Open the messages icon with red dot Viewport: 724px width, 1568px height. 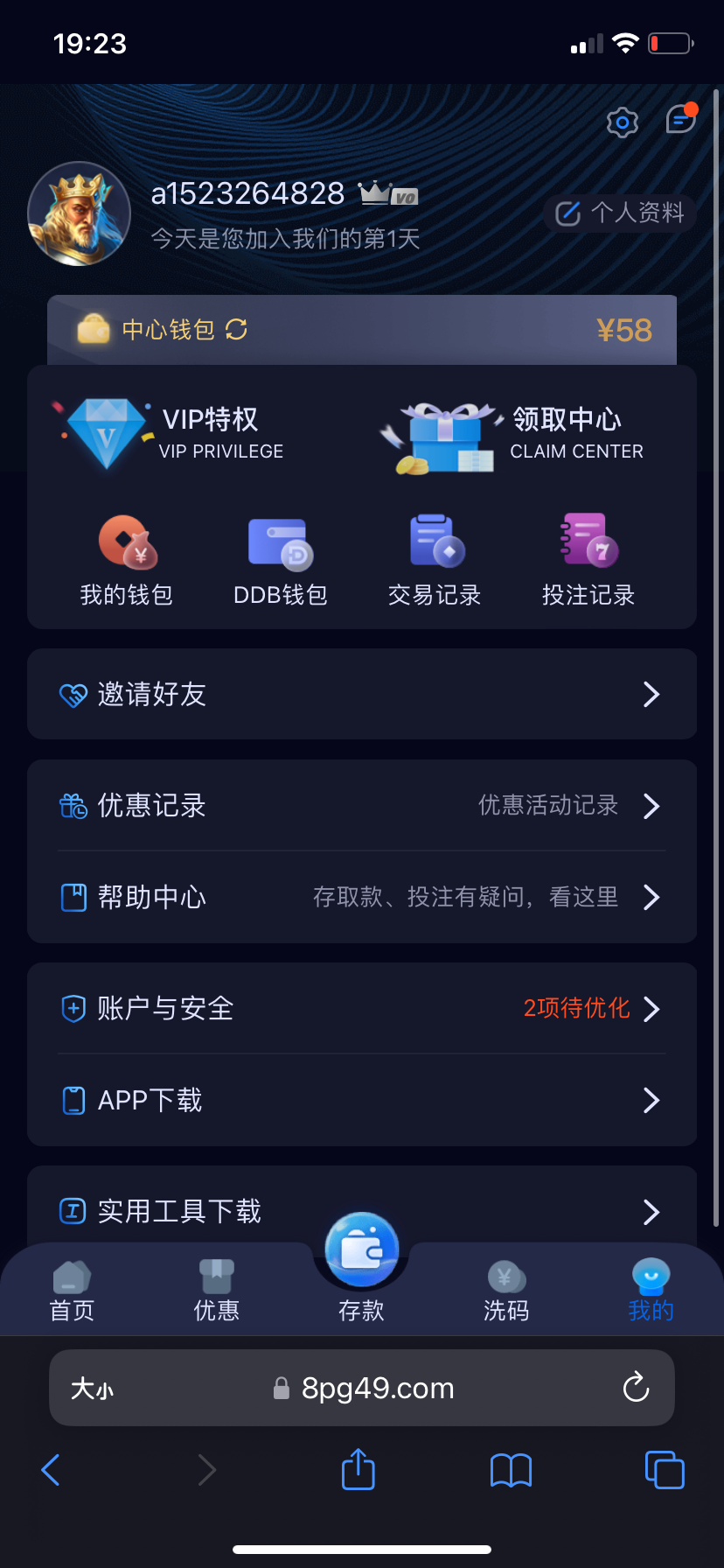tap(680, 119)
